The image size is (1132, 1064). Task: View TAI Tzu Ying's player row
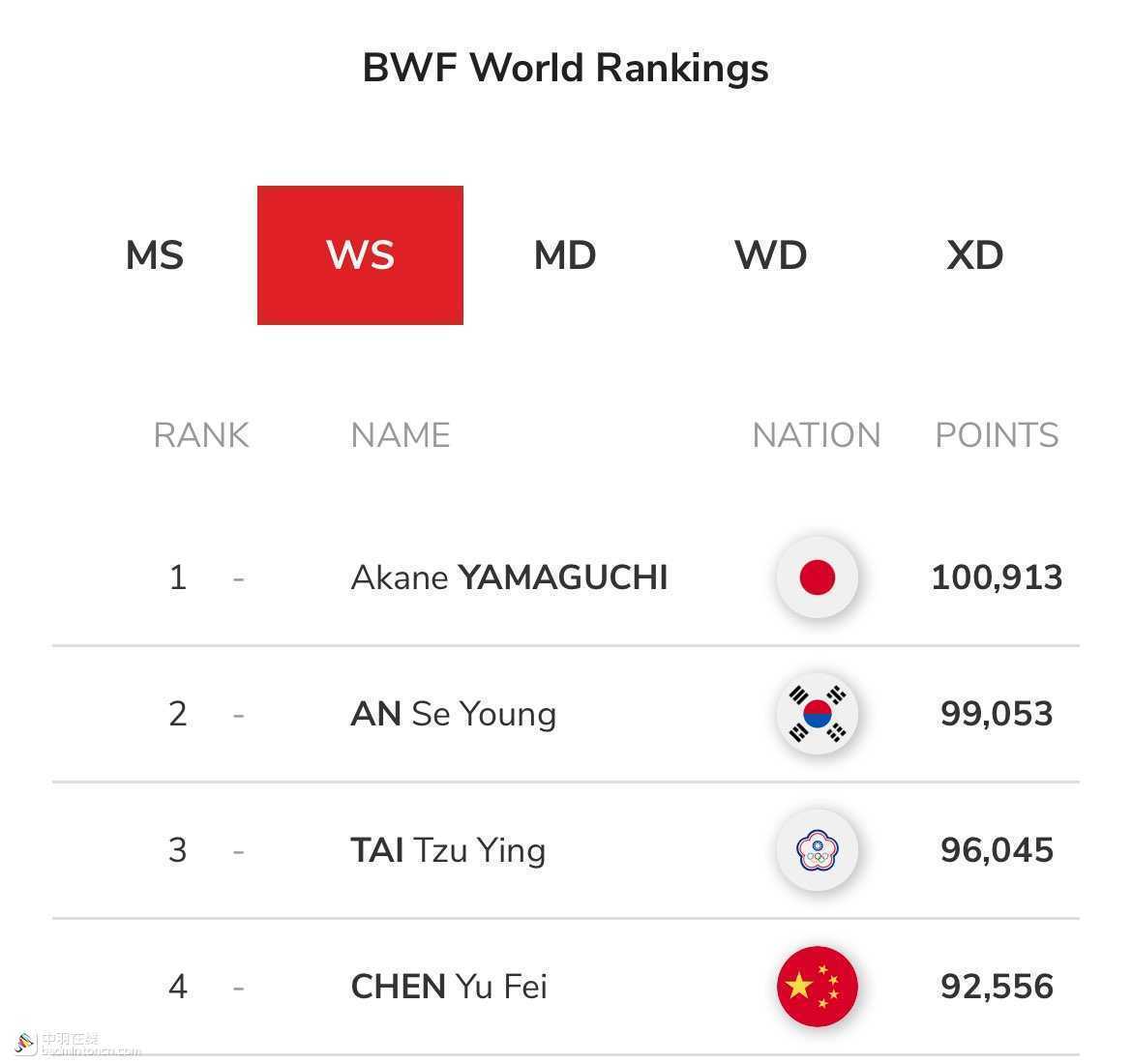click(x=448, y=850)
